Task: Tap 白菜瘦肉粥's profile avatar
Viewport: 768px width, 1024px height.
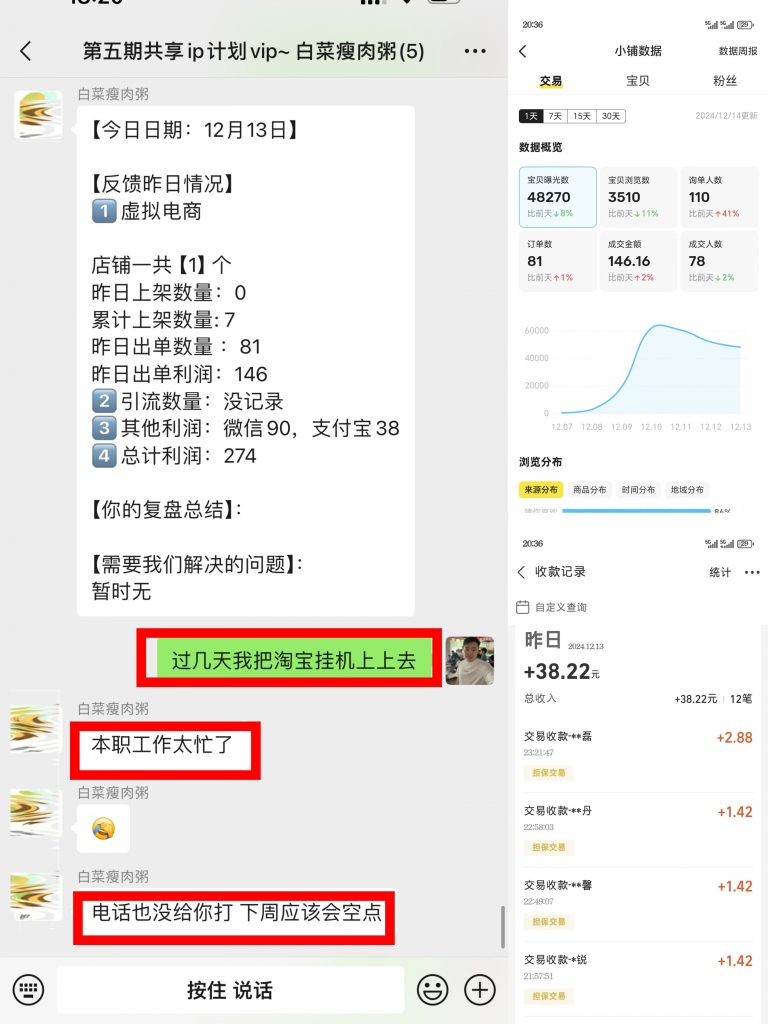Action: click(37, 115)
